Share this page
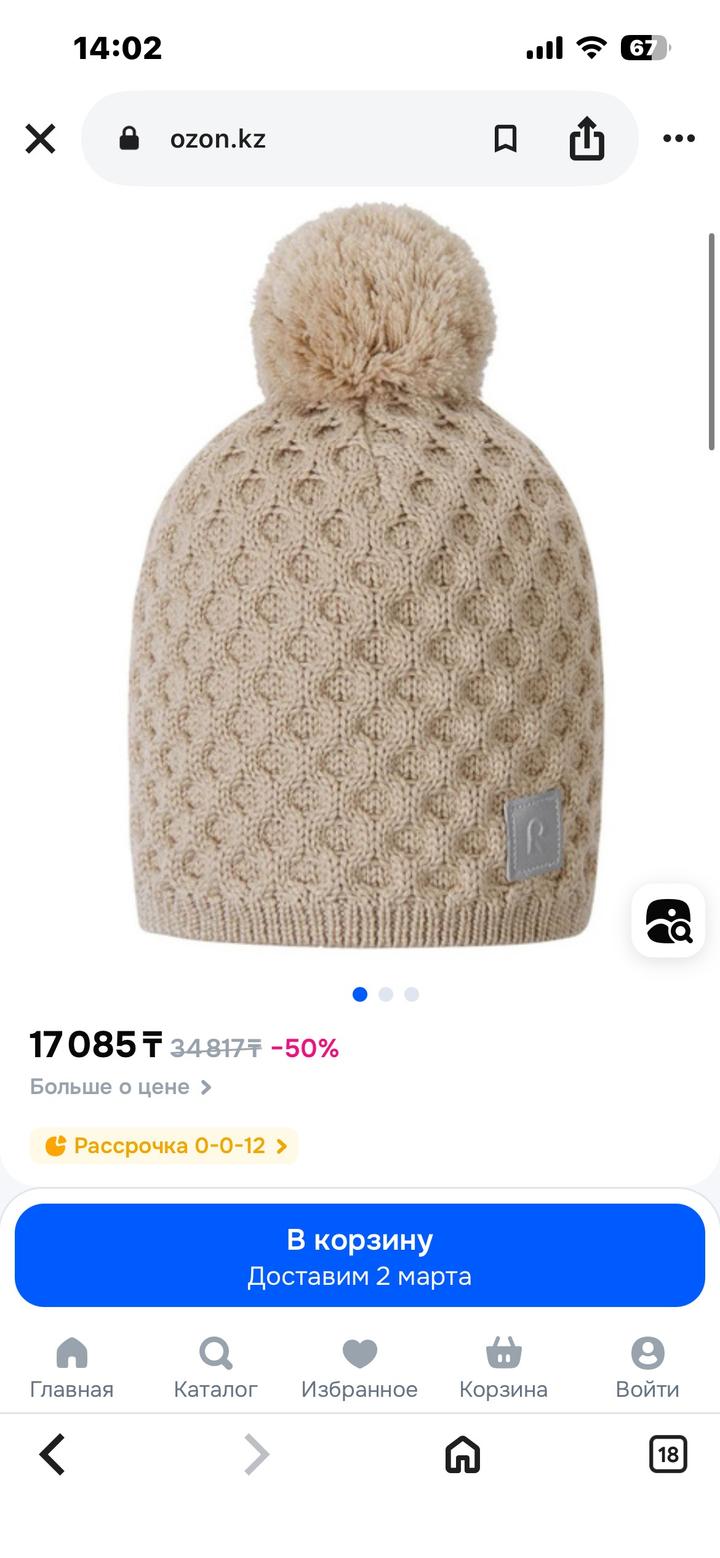 tap(587, 139)
